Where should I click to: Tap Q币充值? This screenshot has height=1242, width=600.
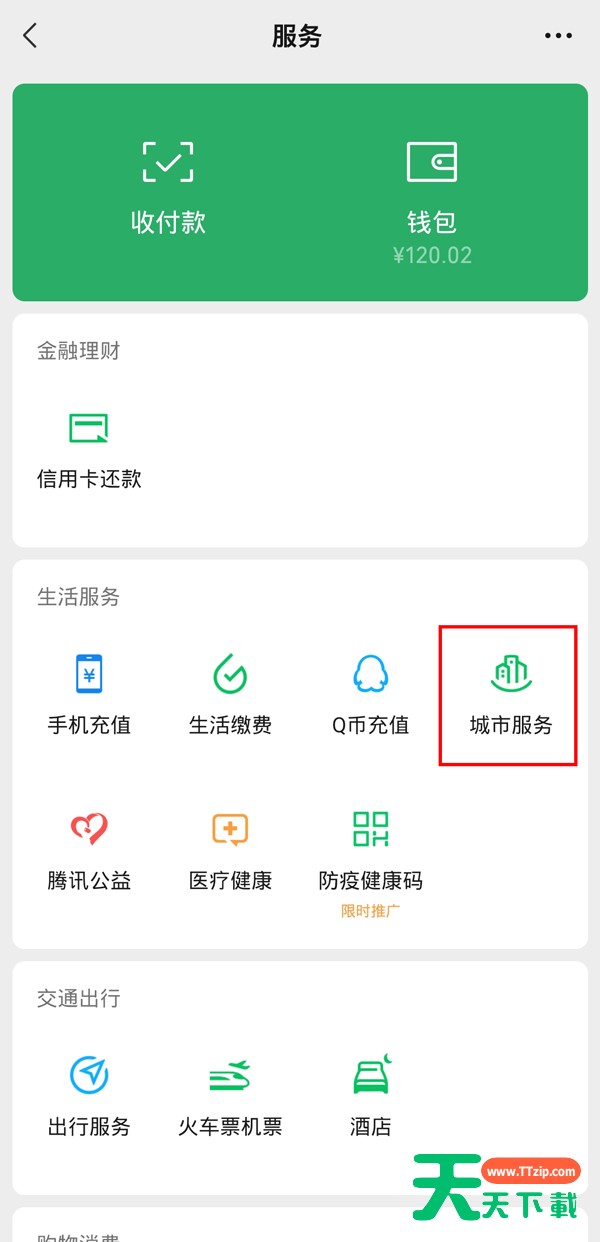[x=371, y=696]
